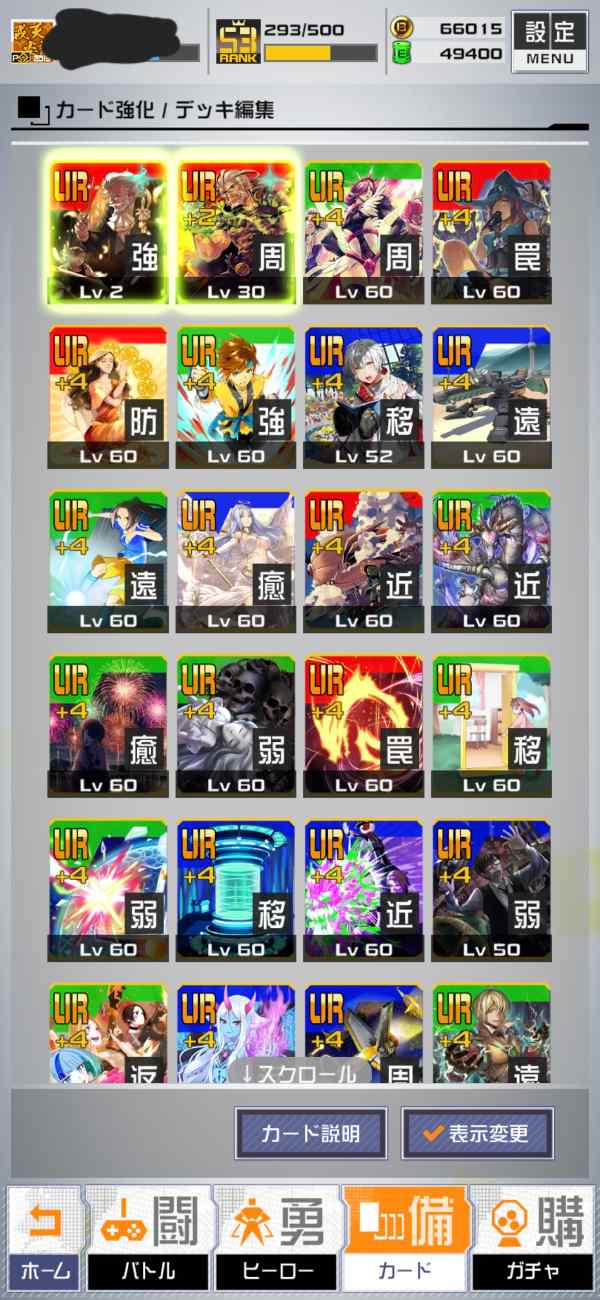Select the Lv 30 周 card
The width and height of the screenshot is (600, 1300).
pos(236,232)
